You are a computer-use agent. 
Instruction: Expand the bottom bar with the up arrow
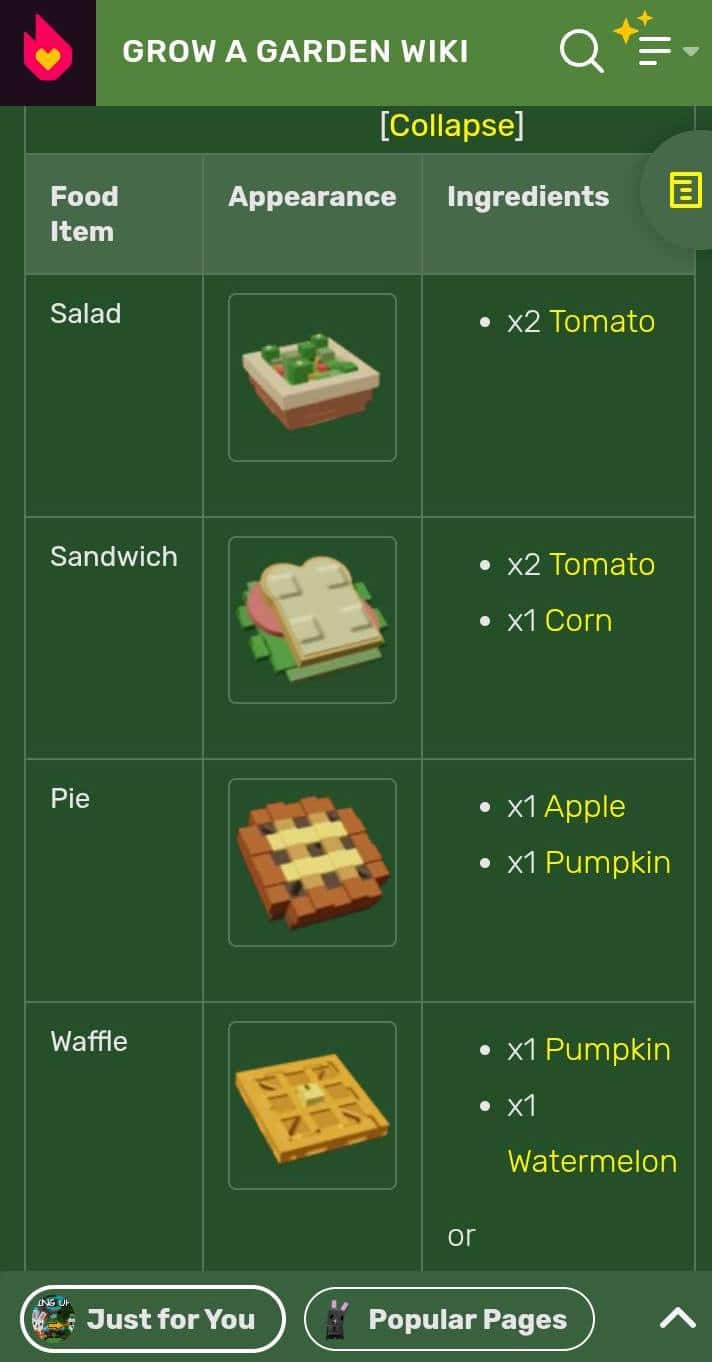pyautogui.click(x=677, y=1319)
